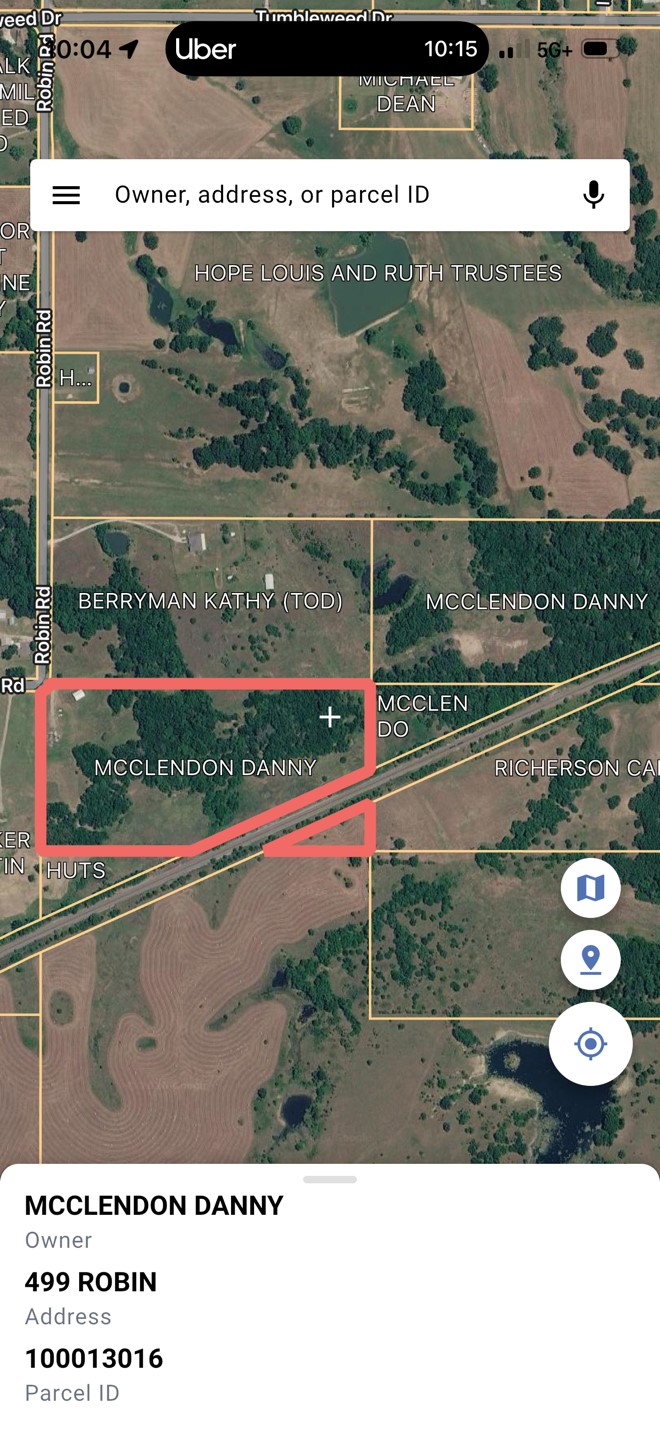Start voice search with the microphone icon

tap(594, 195)
